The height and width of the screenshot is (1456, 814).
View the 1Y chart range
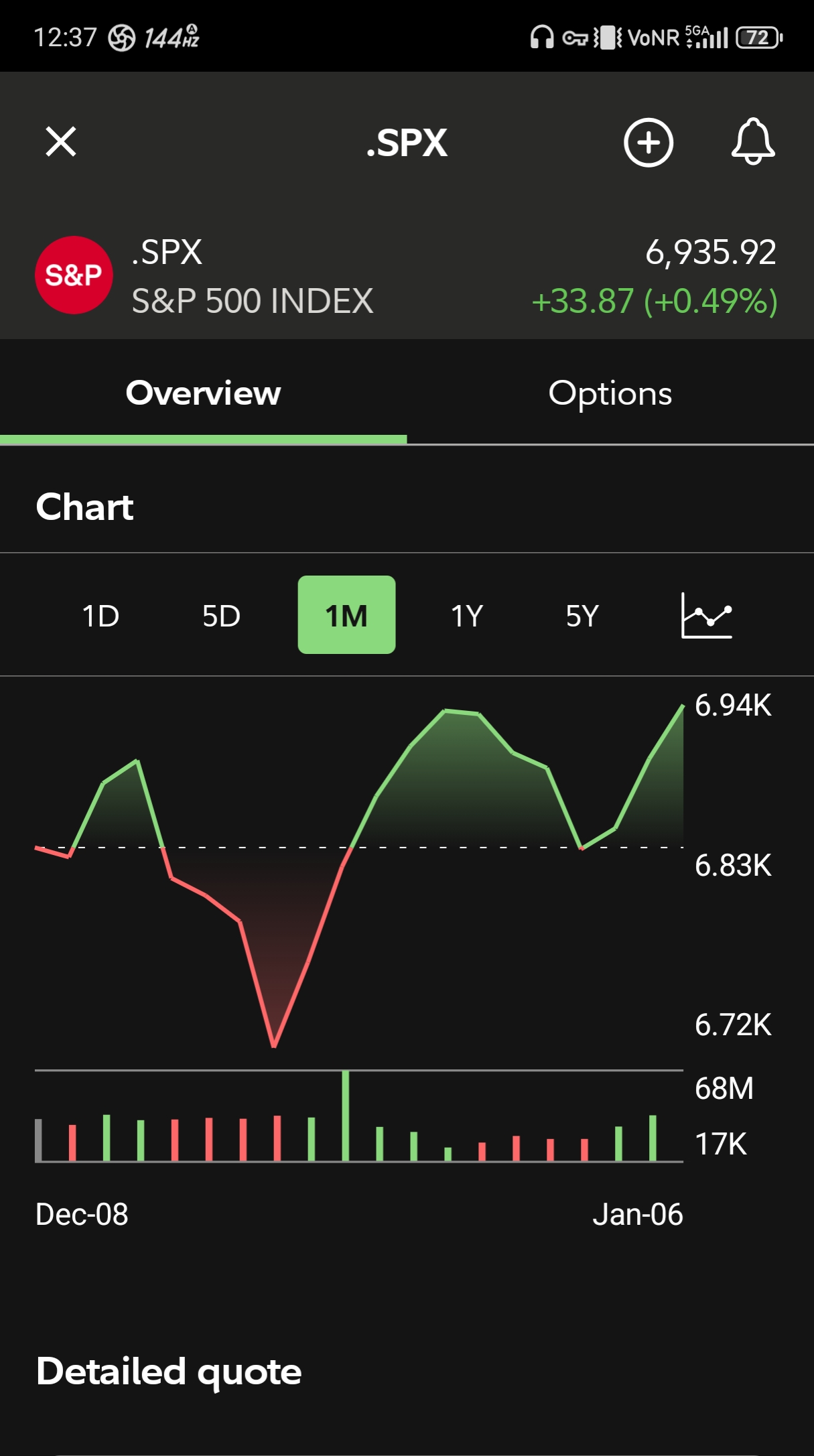466,615
